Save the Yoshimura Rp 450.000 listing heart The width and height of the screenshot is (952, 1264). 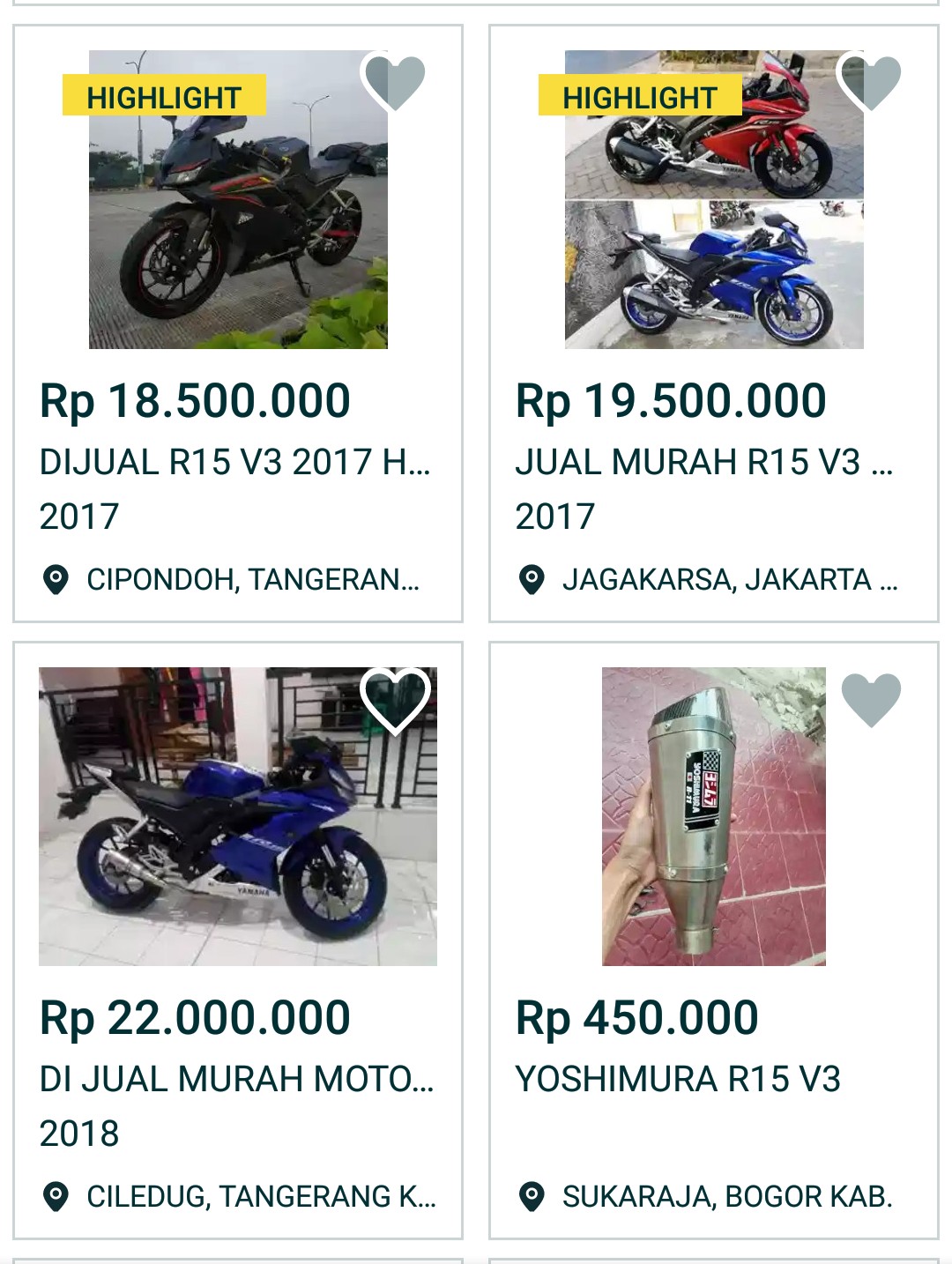[871, 700]
